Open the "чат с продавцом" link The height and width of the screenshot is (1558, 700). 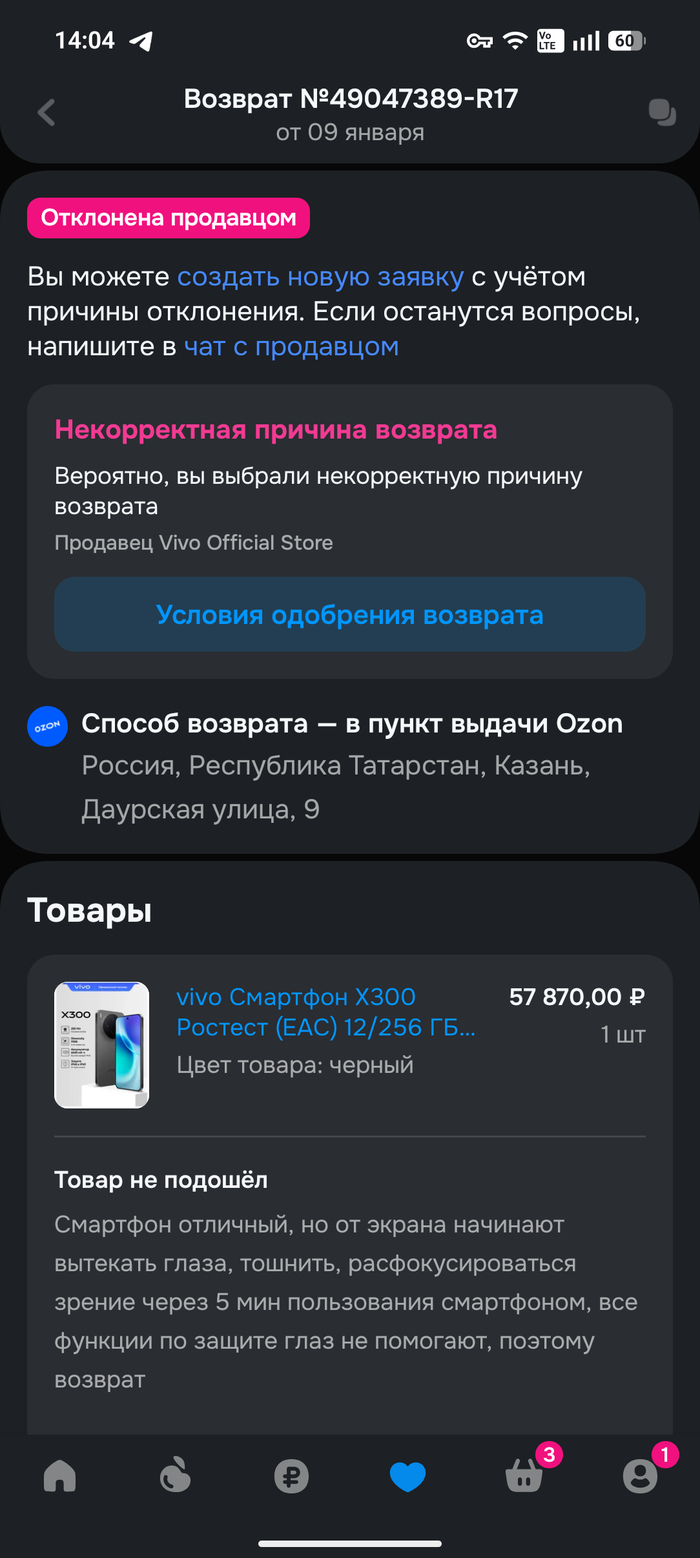pyautogui.click(x=291, y=347)
